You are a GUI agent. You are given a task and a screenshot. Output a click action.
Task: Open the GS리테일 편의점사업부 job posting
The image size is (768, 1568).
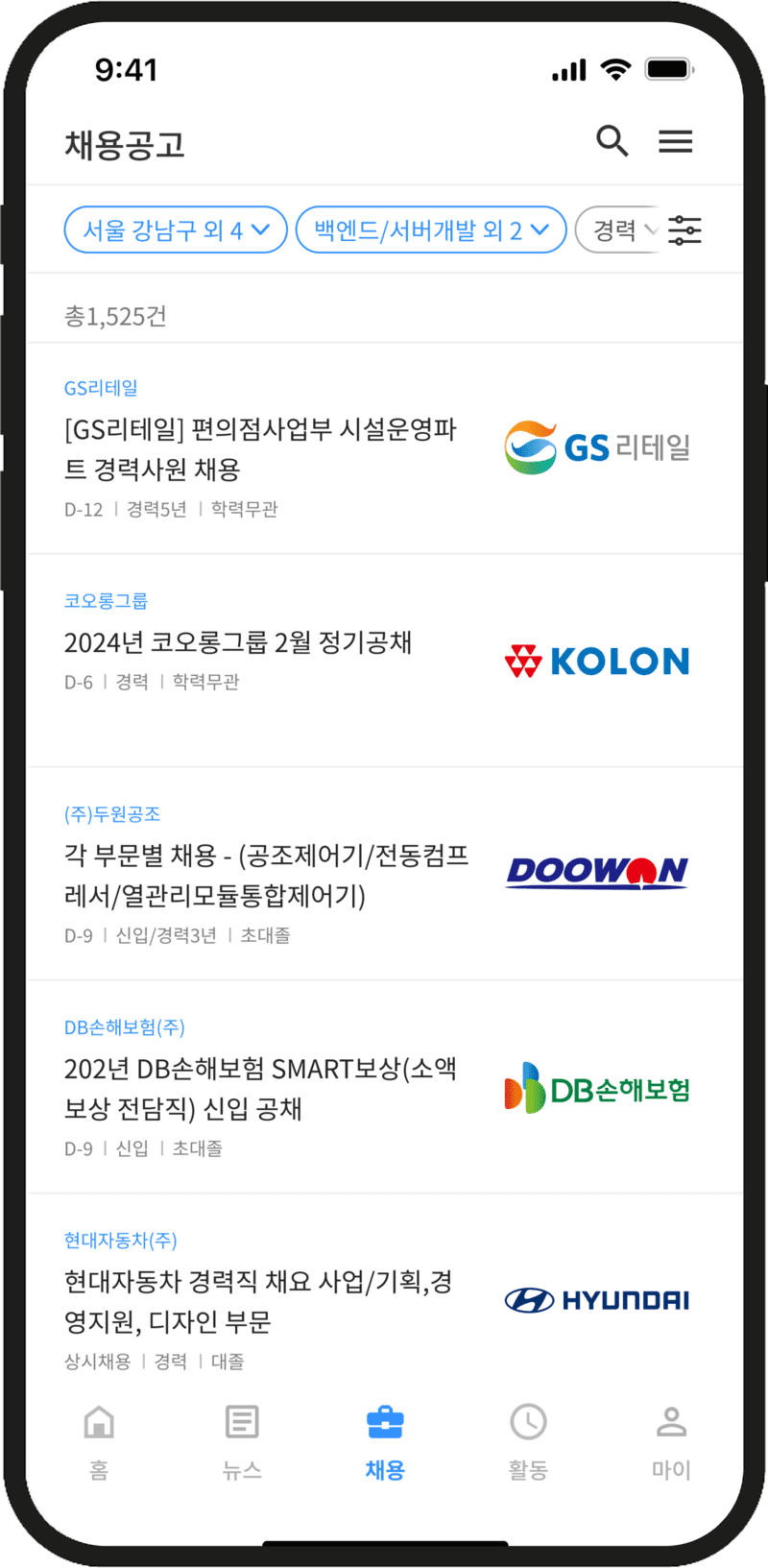click(x=384, y=448)
